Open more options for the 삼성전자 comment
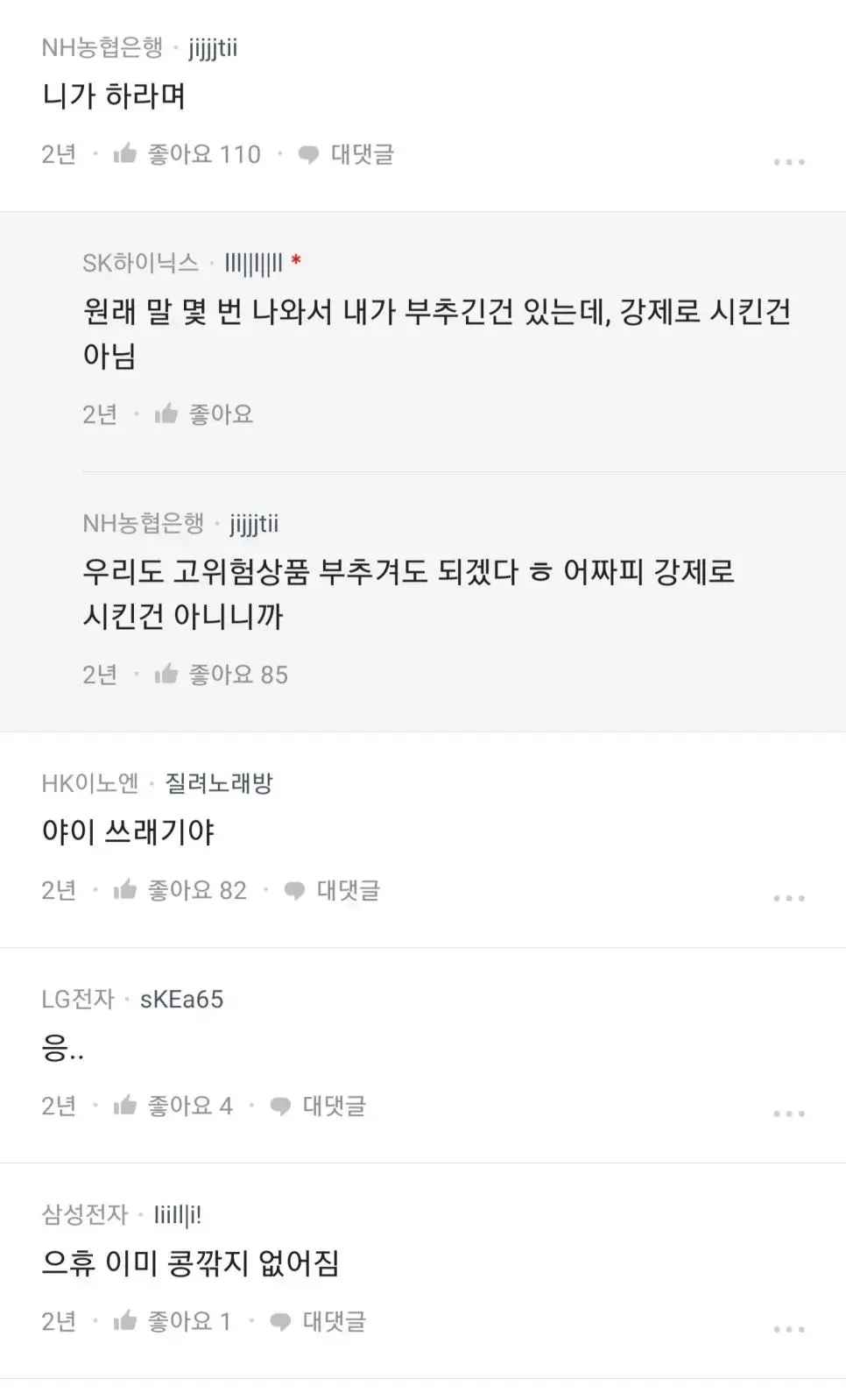This screenshot has height=1400, width=846. pyautogui.click(x=788, y=1329)
